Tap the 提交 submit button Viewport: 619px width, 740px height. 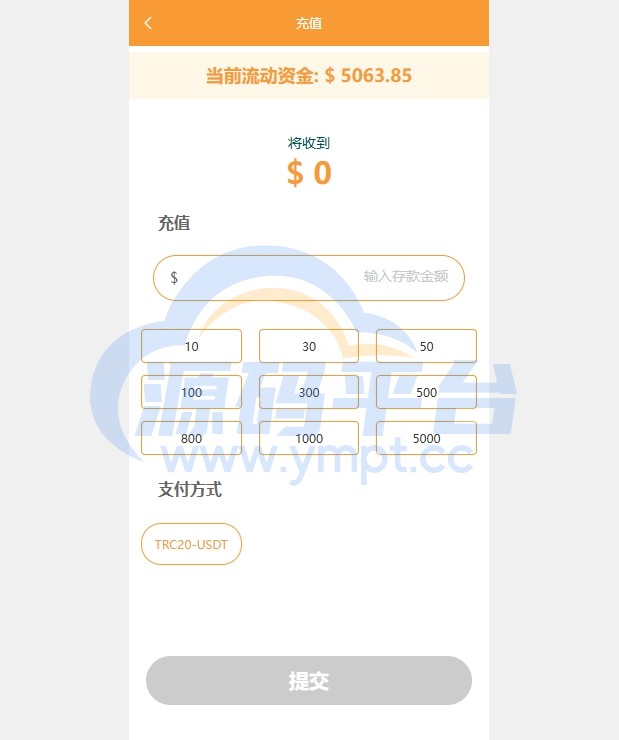(x=309, y=681)
